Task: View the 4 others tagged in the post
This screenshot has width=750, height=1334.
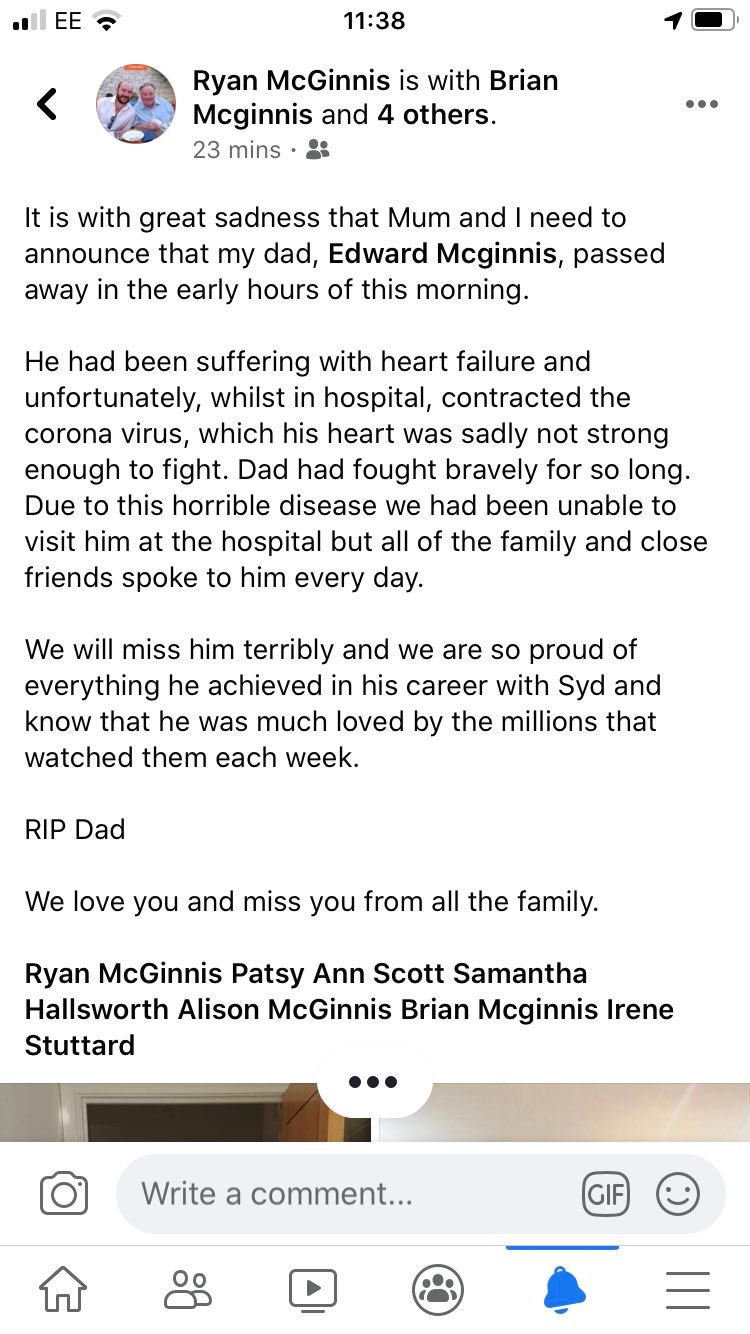Action: [x=433, y=115]
